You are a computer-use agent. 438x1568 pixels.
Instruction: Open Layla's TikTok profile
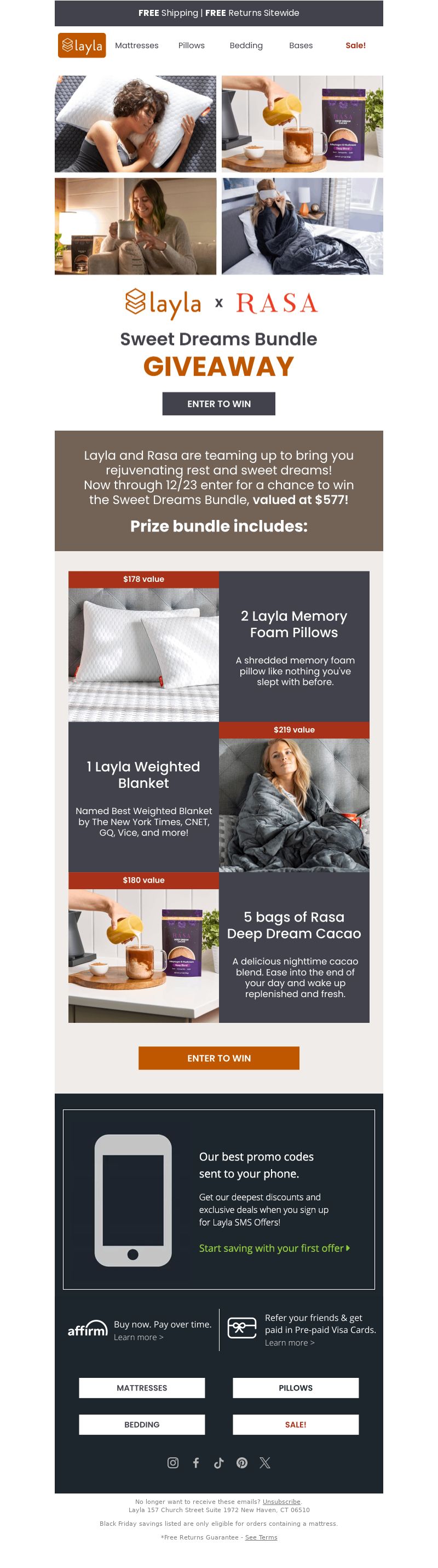218,1463
